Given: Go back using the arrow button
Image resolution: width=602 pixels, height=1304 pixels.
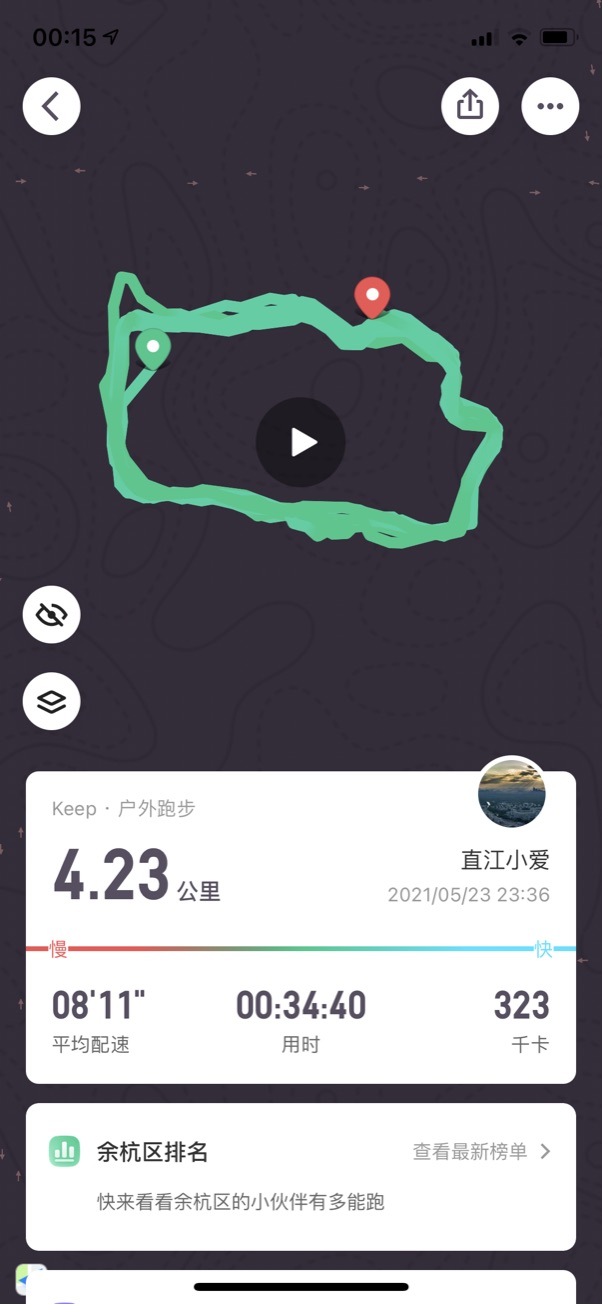Looking at the screenshot, I should click(x=52, y=106).
